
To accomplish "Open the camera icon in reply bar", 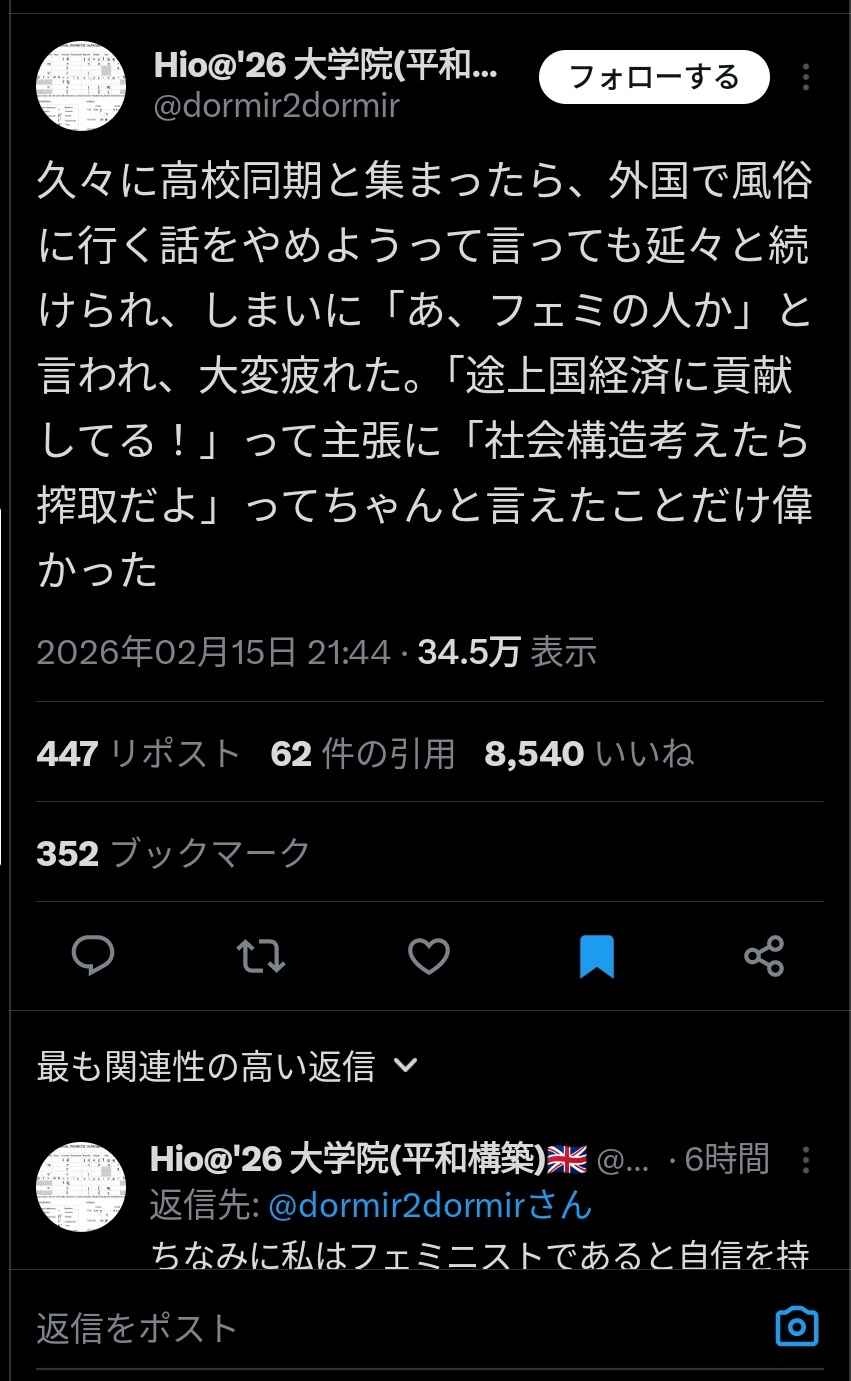I will (x=797, y=1327).
